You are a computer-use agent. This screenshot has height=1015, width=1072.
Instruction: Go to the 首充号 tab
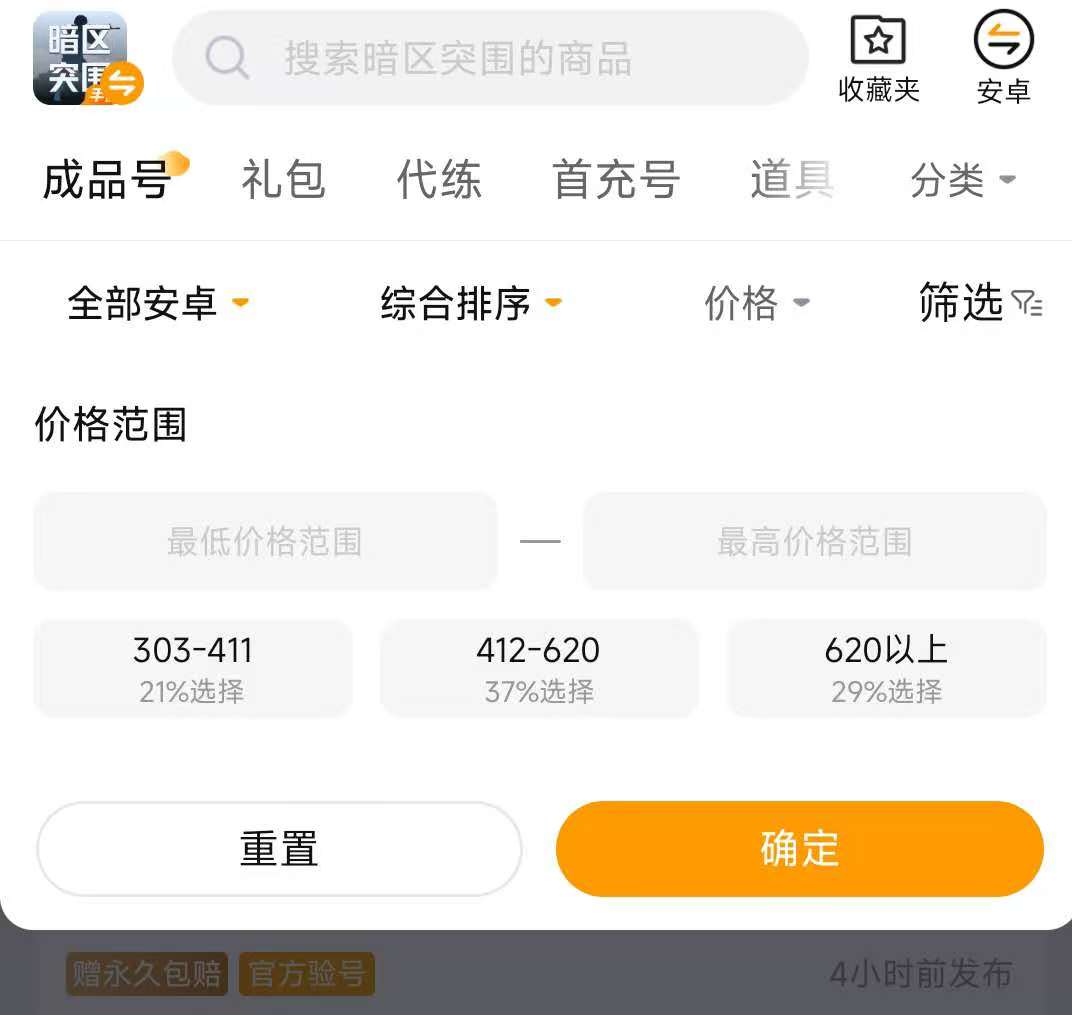click(616, 181)
